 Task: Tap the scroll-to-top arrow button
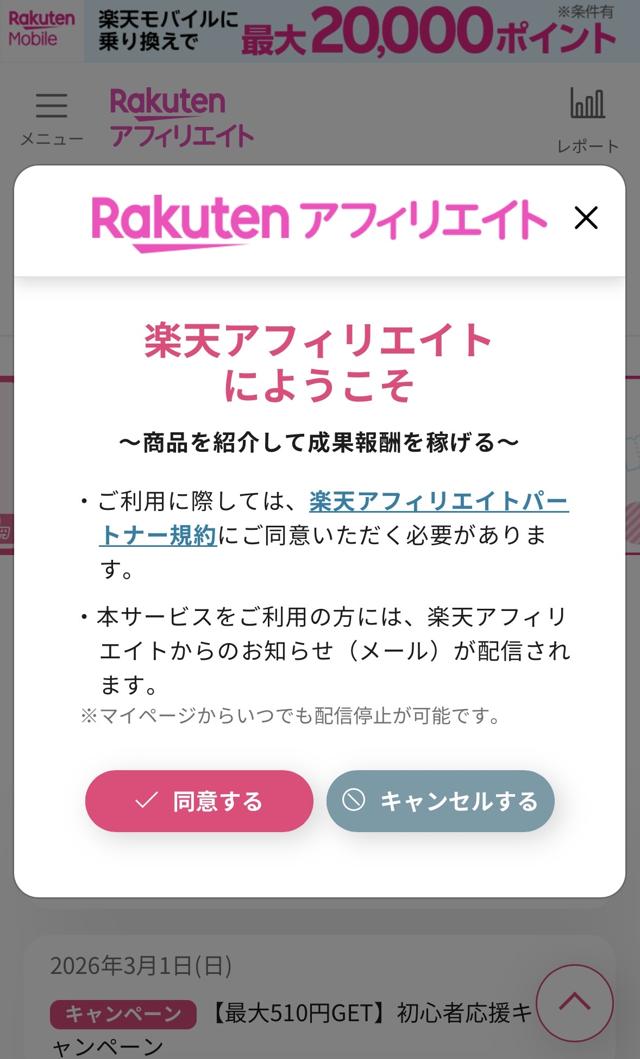(574, 1002)
